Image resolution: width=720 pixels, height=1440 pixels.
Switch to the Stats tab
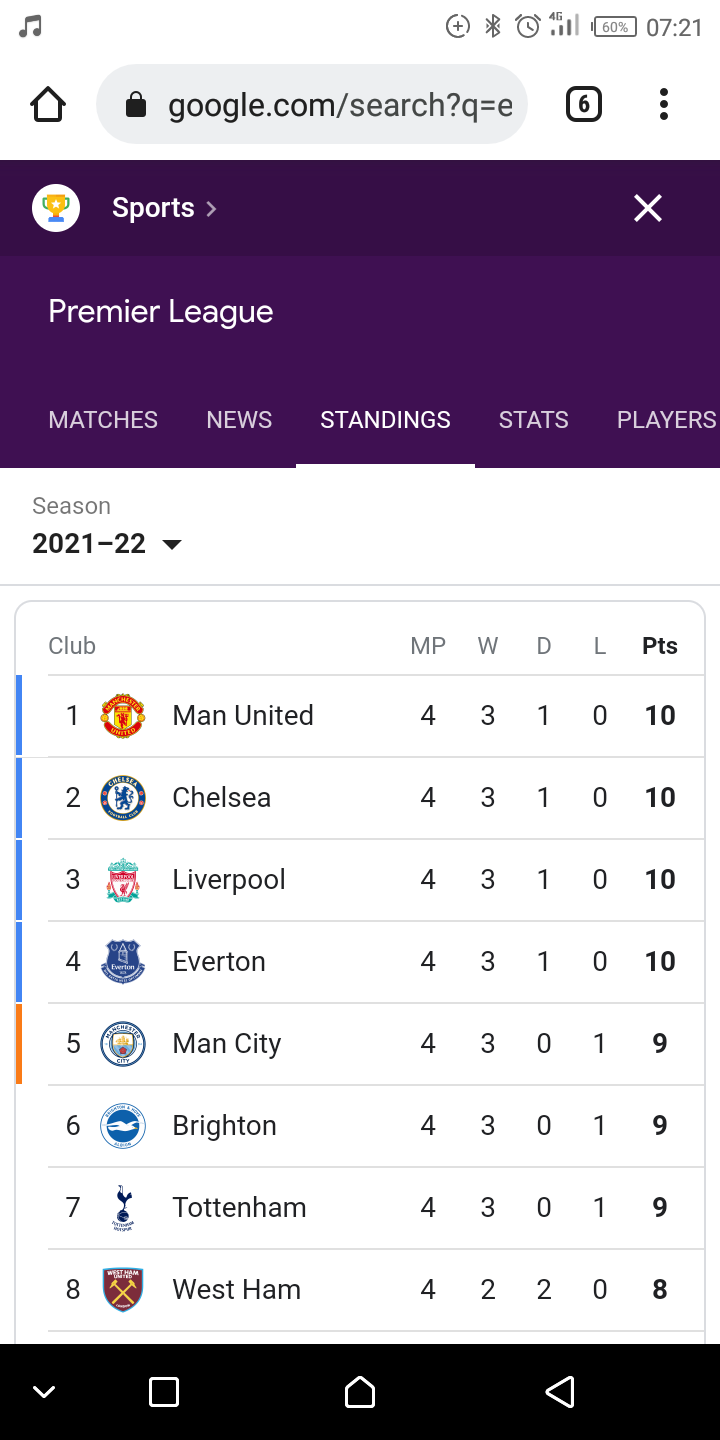click(x=533, y=420)
